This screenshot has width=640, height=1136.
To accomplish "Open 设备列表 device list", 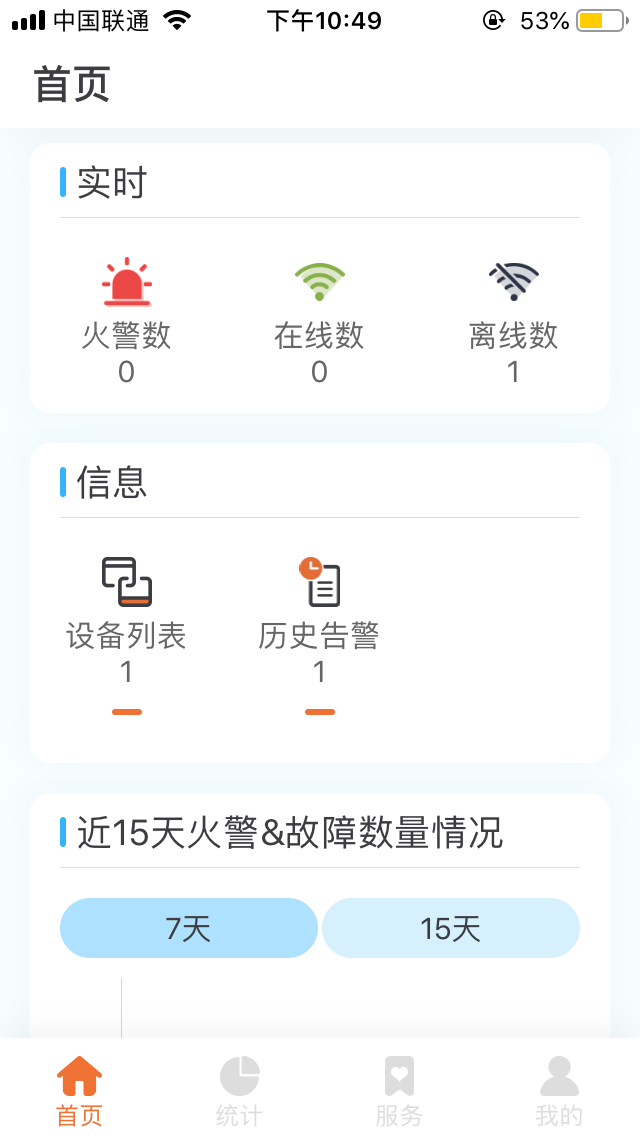I will [x=126, y=610].
